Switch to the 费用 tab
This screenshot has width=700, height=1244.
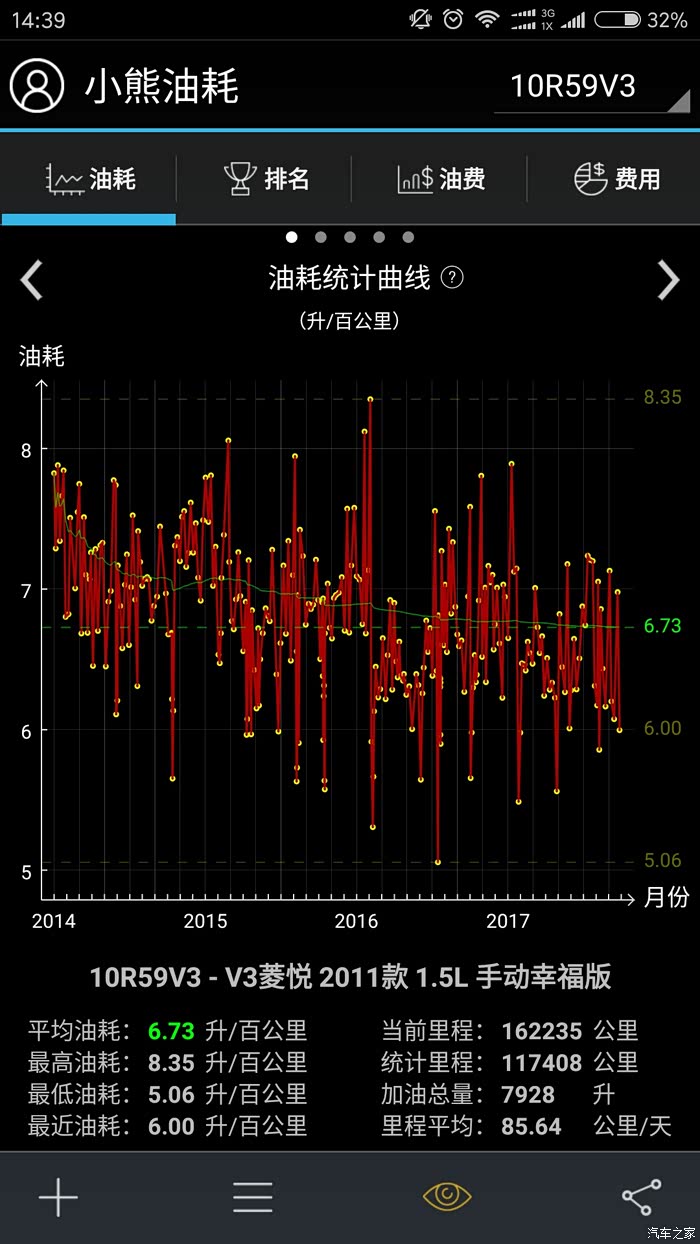[x=616, y=179]
